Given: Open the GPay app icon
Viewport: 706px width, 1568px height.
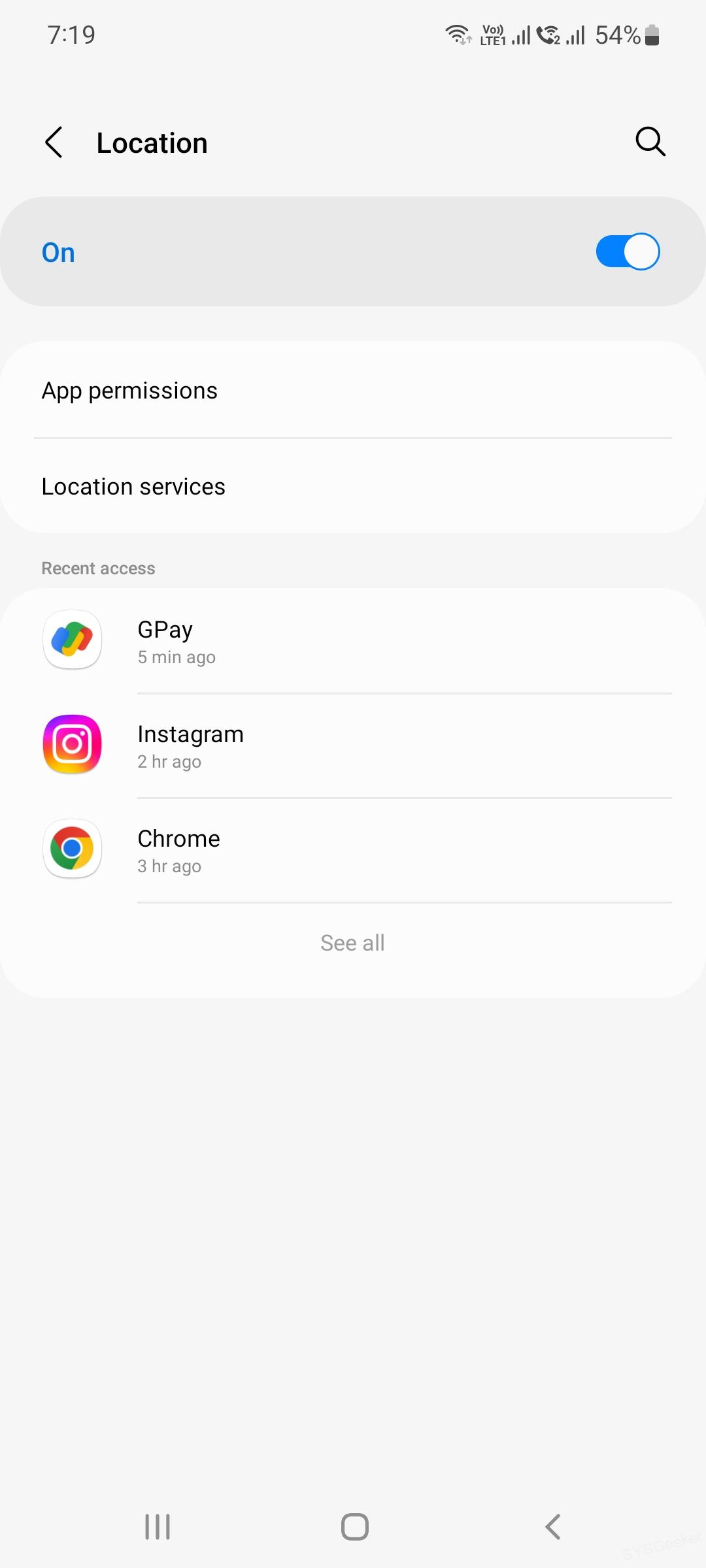Looking at the screenshot, I should [x=72, y=640].
